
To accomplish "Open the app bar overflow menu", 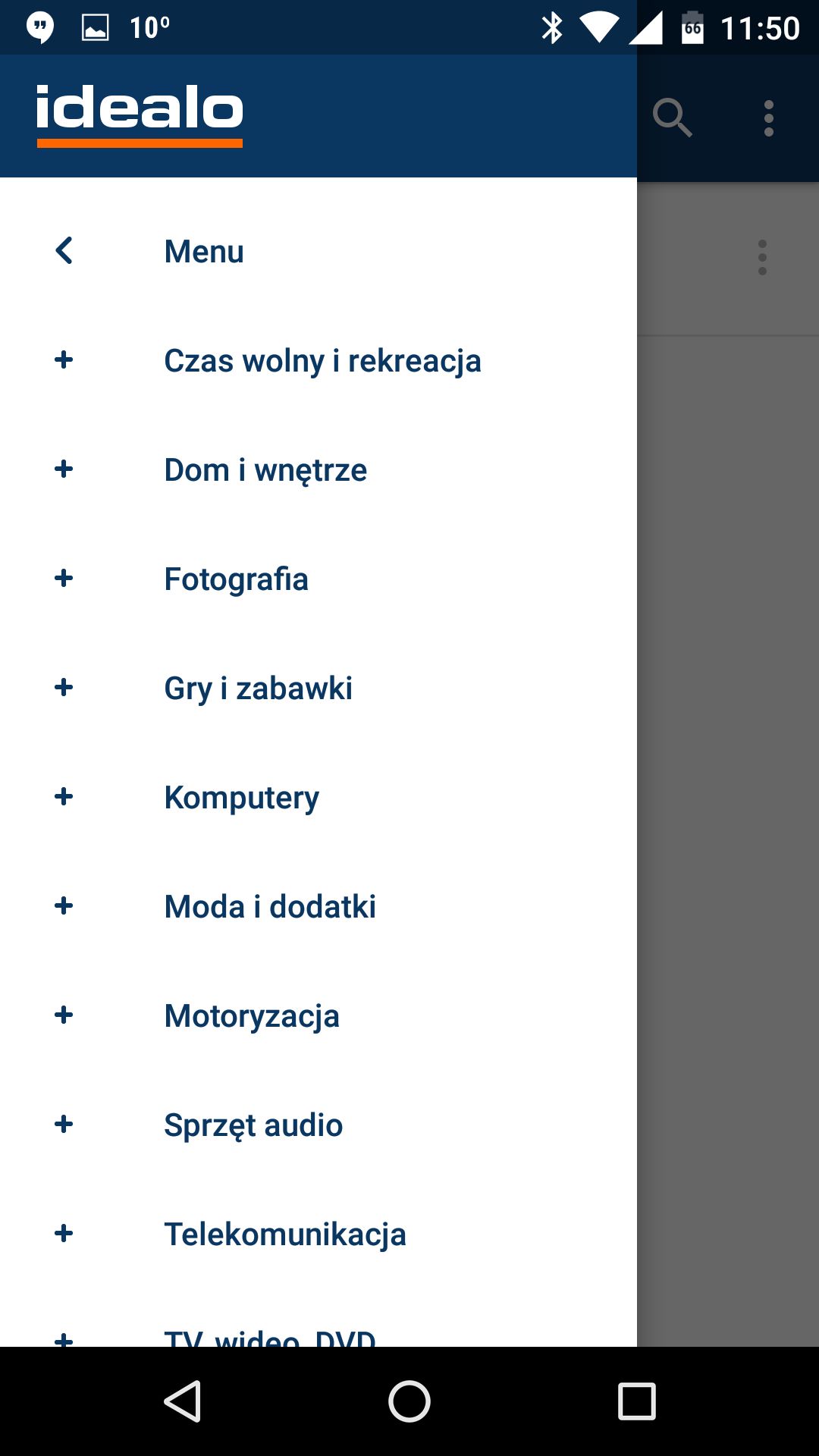I will click(769, 118).
